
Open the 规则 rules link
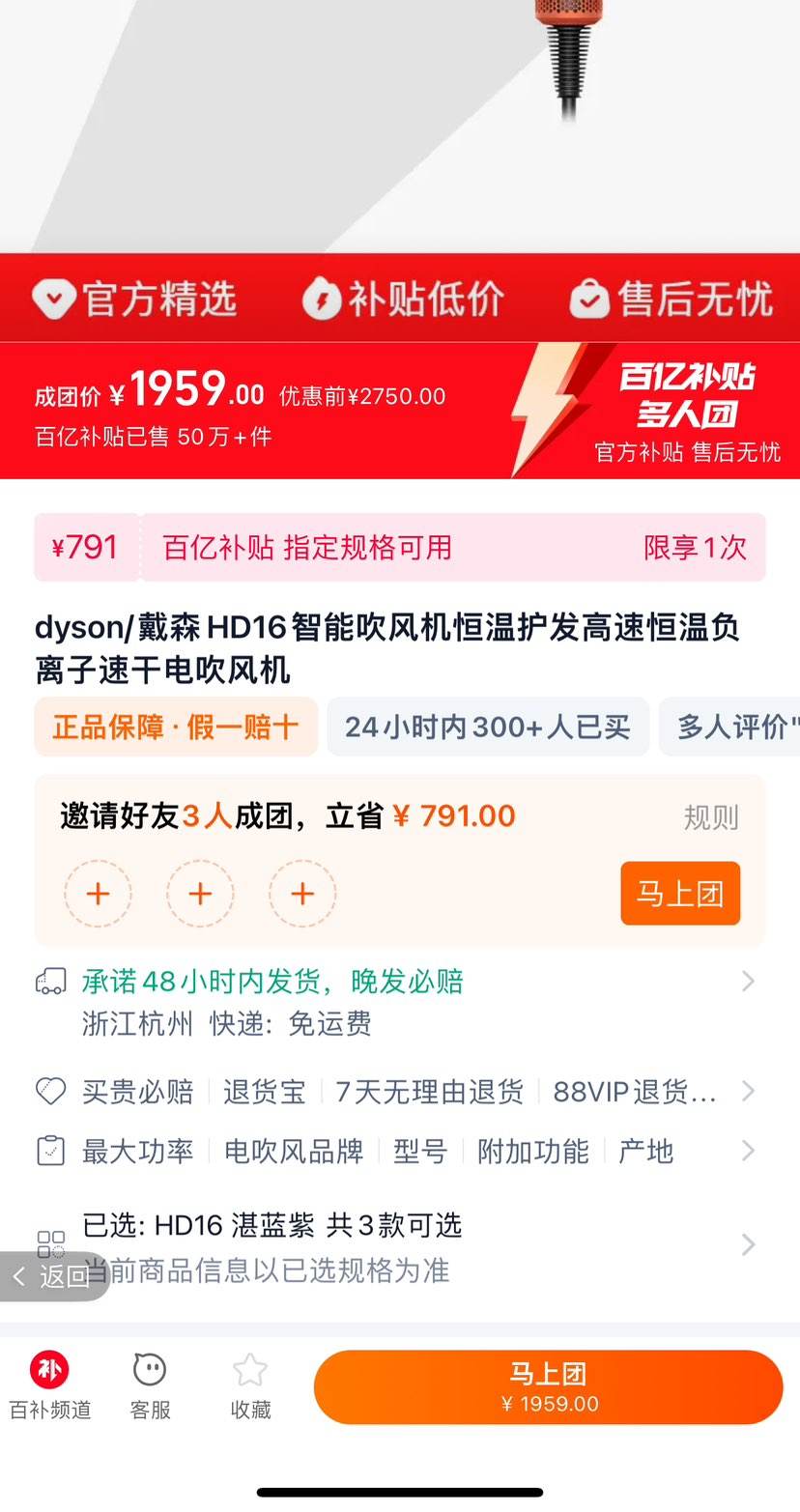pyautogui.click(x=712, y=816)
